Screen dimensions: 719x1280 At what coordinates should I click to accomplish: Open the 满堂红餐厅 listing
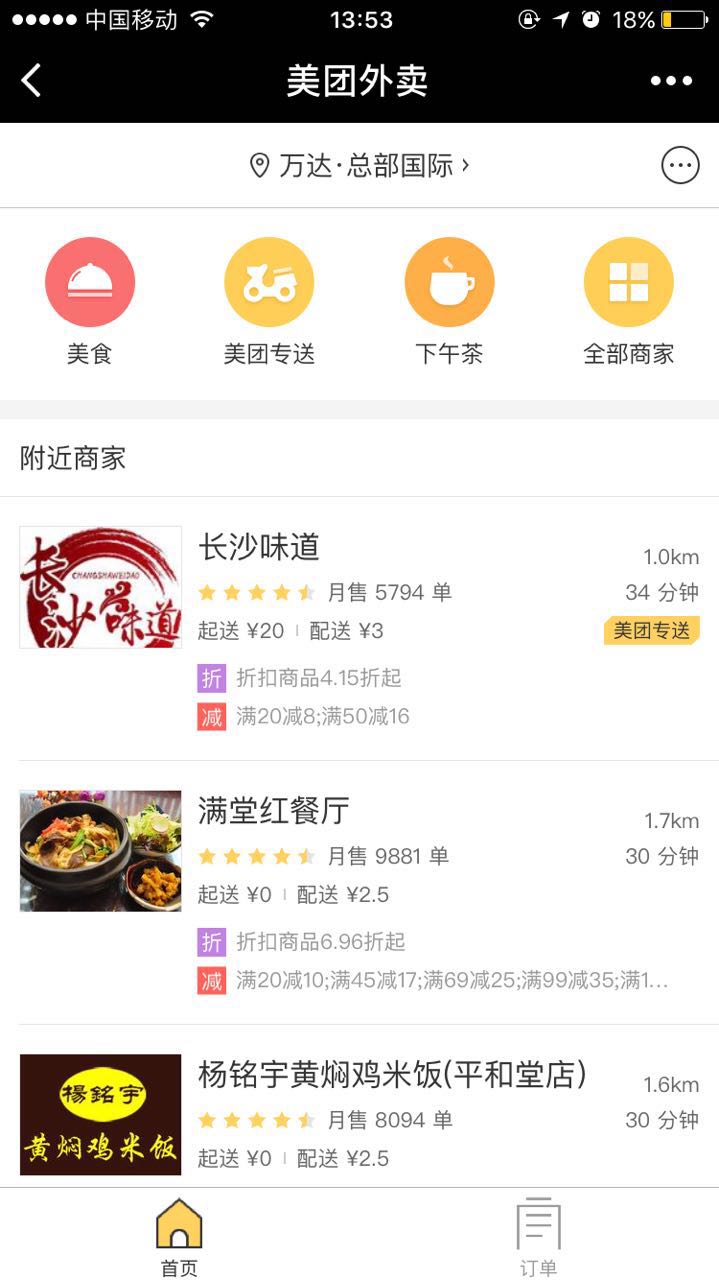tap(359, 893)
